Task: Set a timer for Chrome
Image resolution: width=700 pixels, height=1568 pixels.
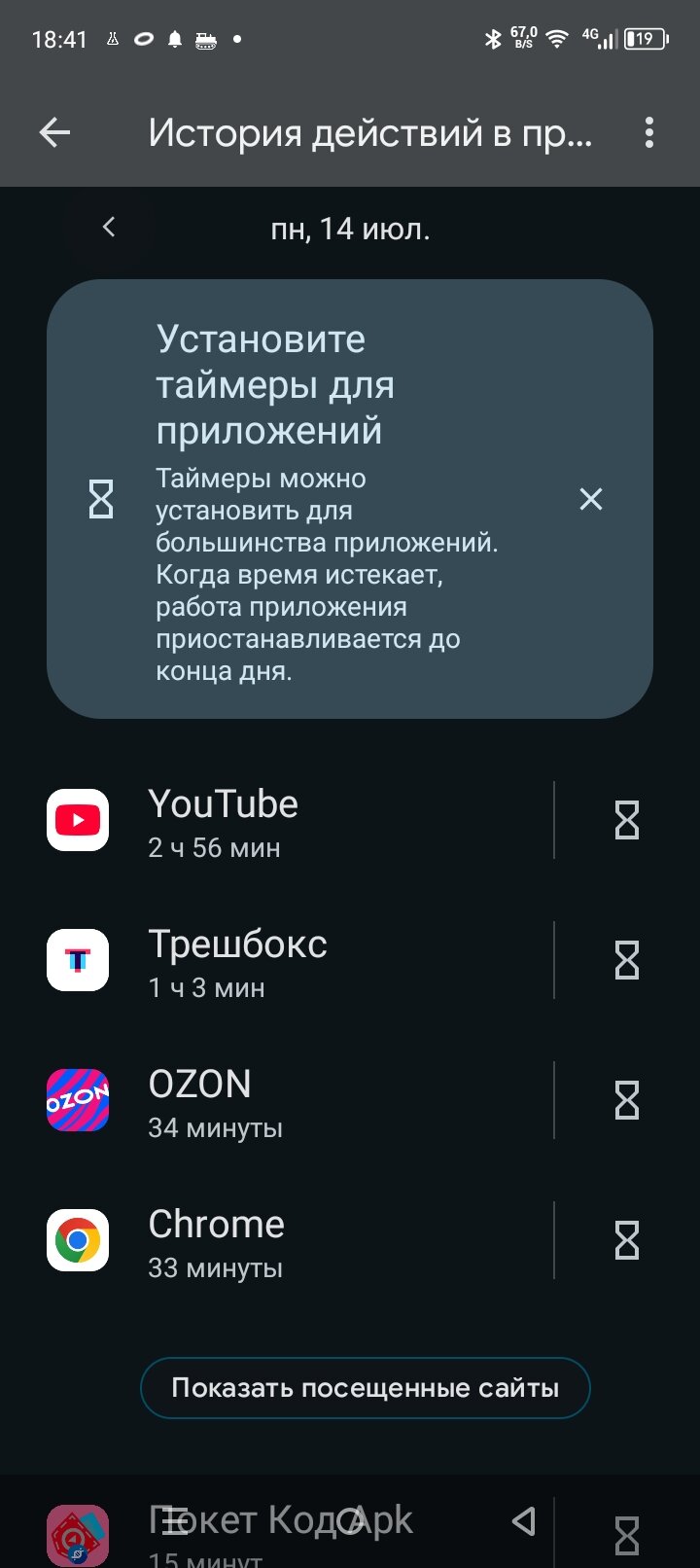Action: [627, 1240]
